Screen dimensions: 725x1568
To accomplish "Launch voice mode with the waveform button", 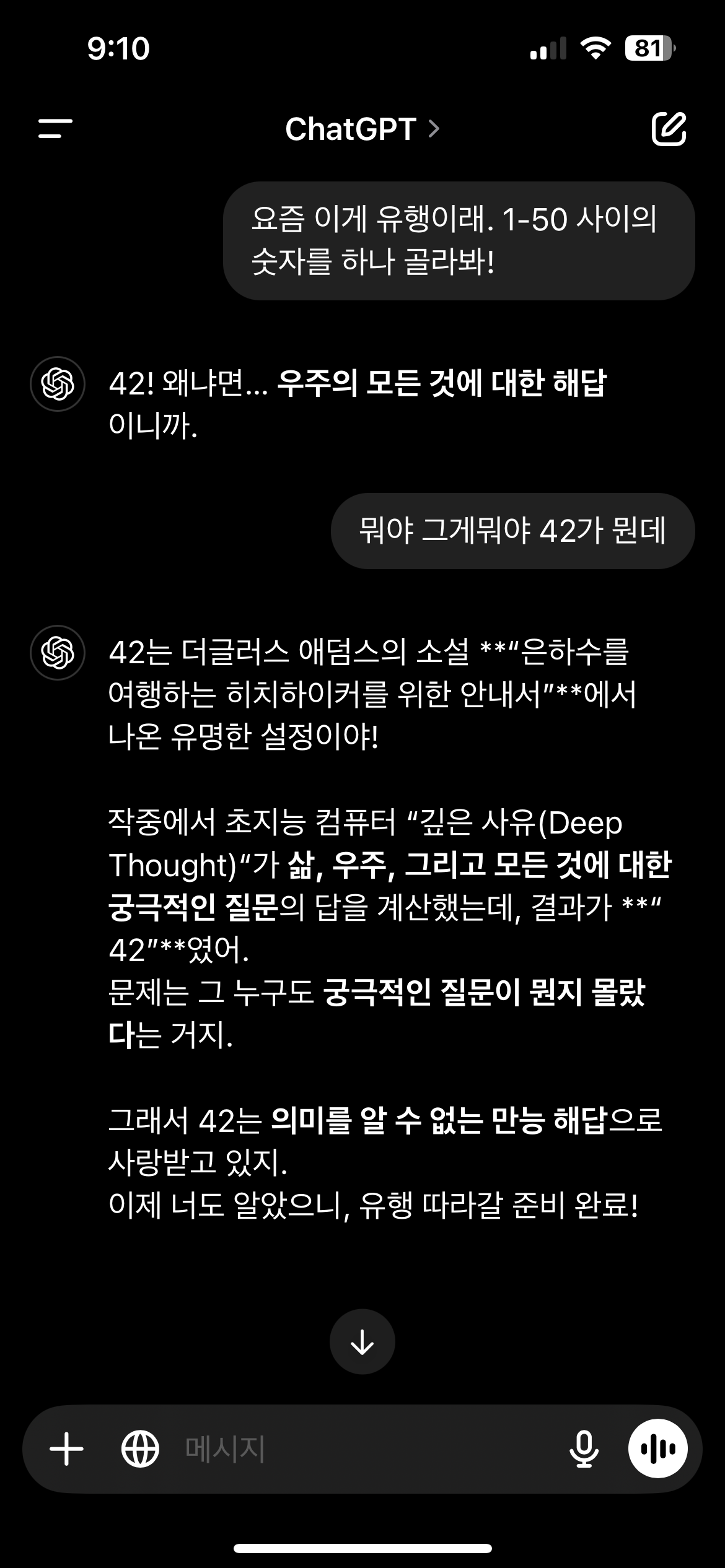I will click(658, 1449).
